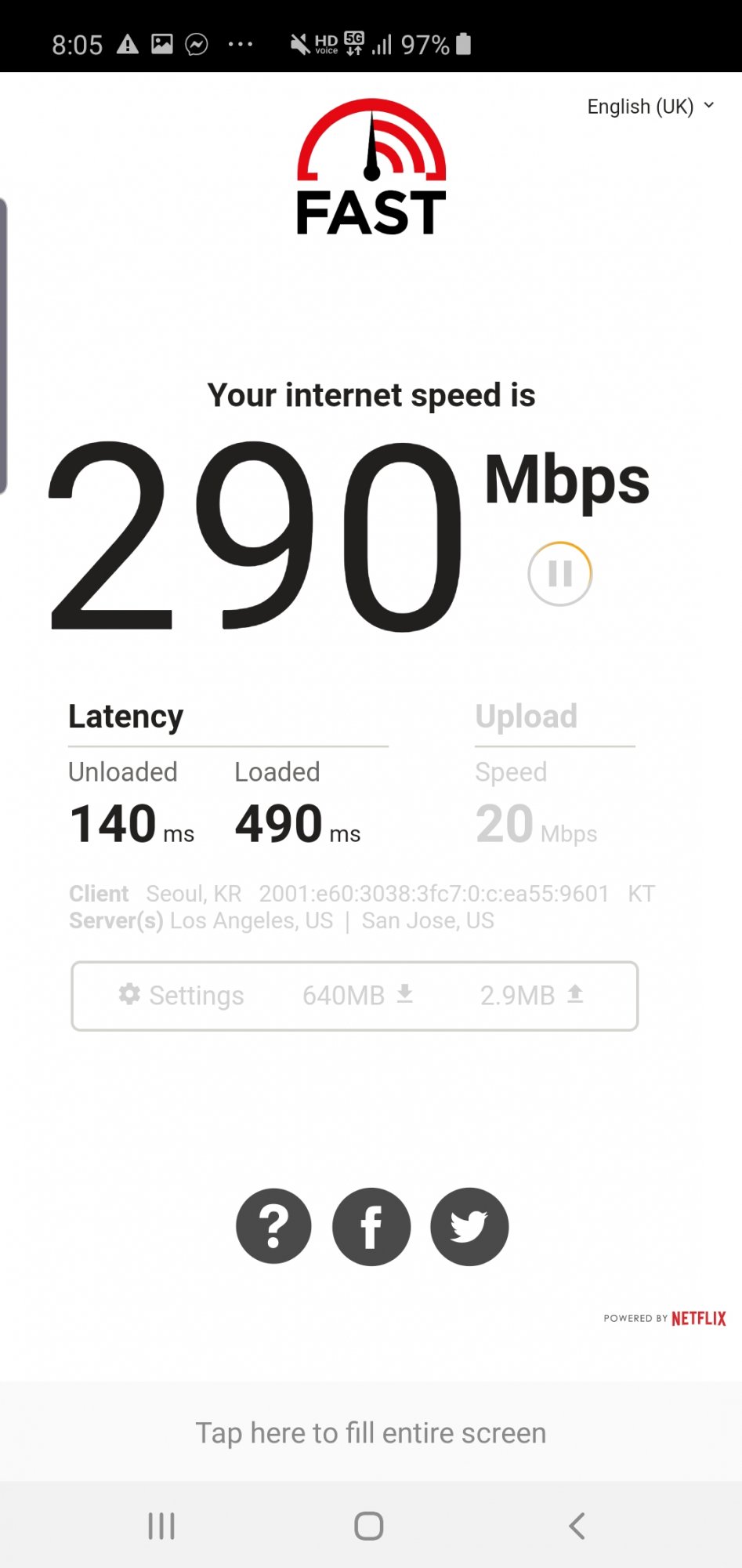The width and height of the screenshot is (742, 1568).
Task: Open the help question mark icon
Action: [x=273, y=1226]
